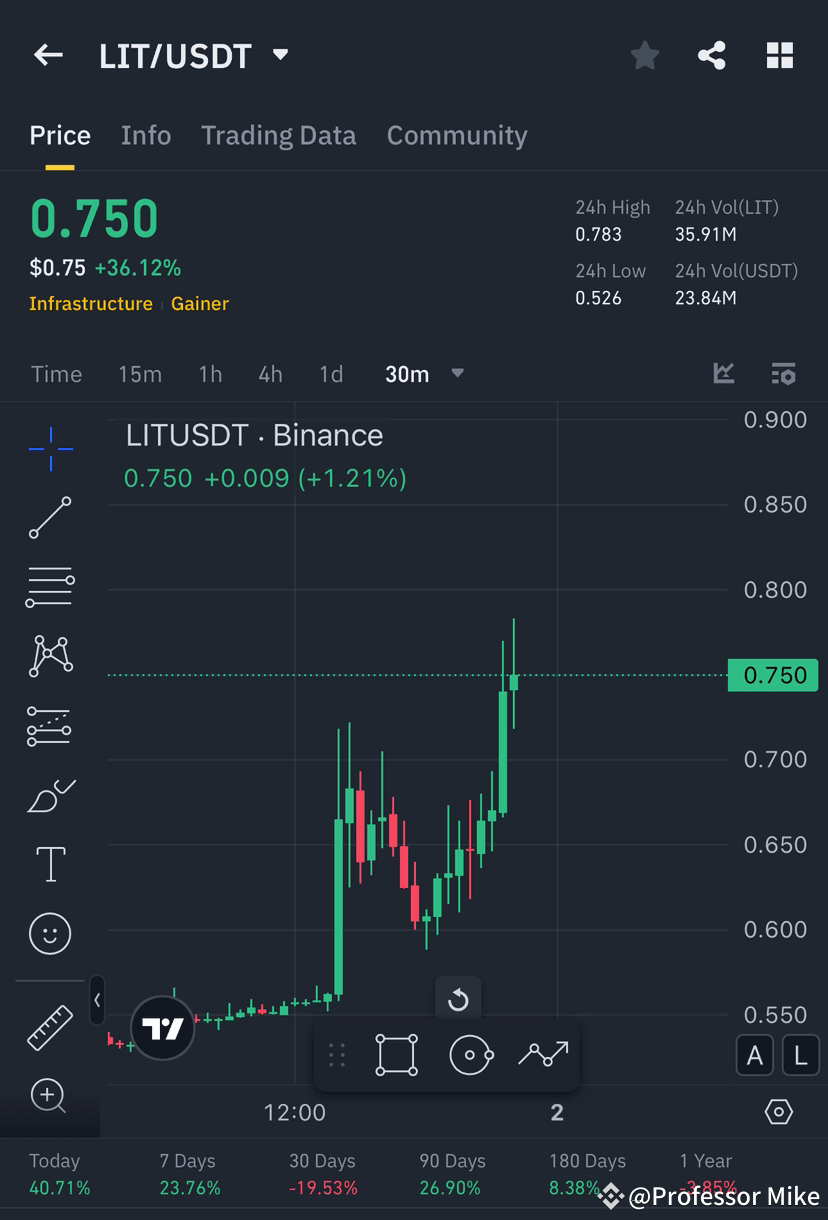Collapse the drawing toolbar with the chevron

tap(97, 1001)
